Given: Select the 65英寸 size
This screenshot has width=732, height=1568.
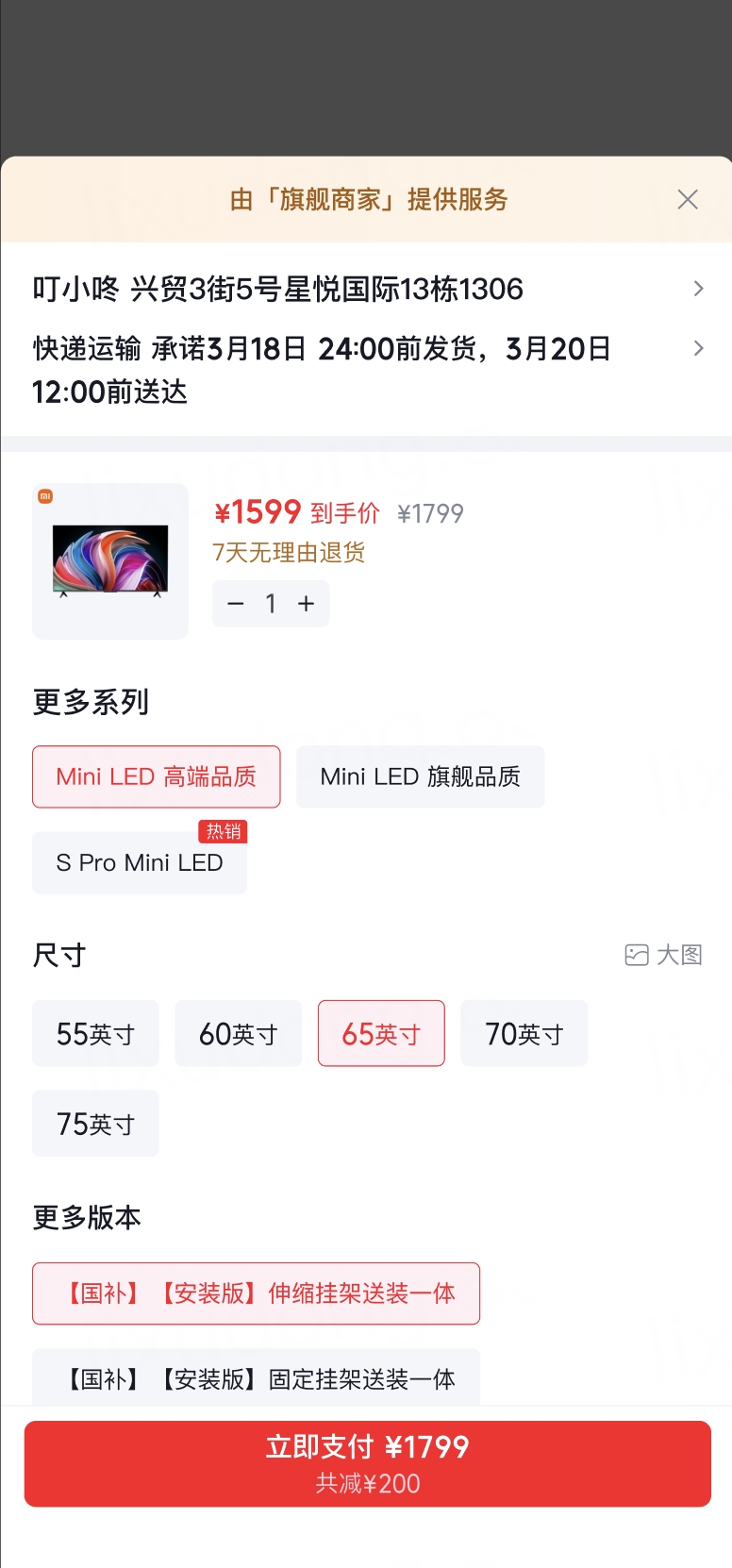Looking at the screenshot, I should (381, 1034).
